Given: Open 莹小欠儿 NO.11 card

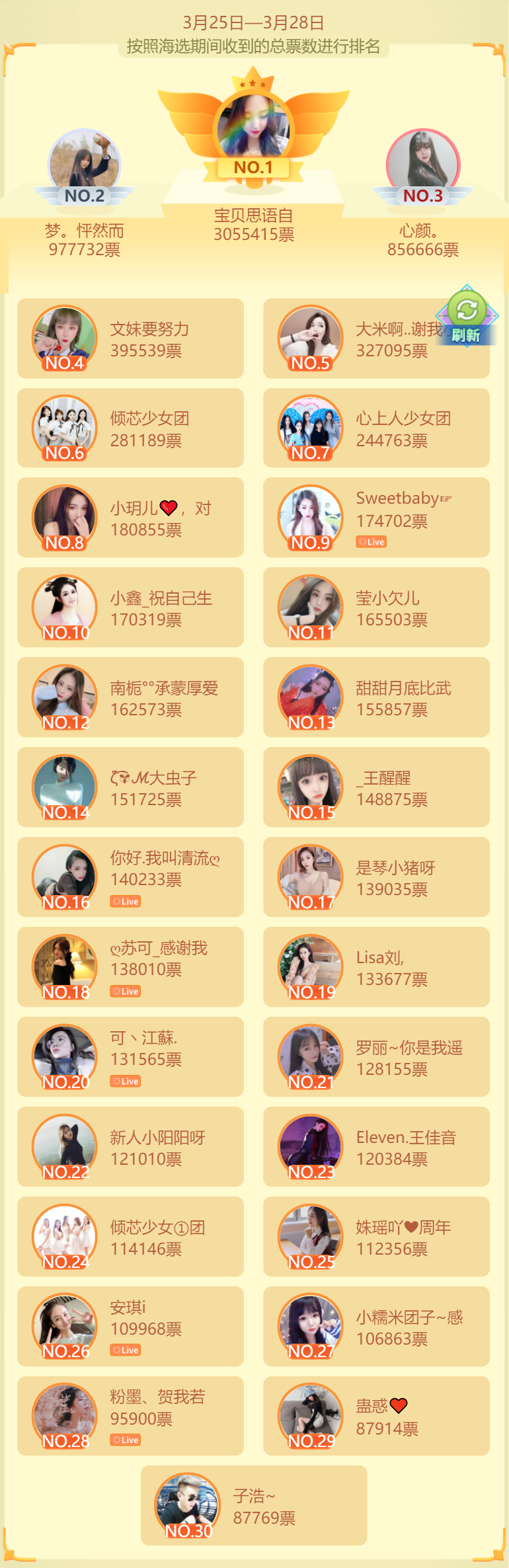Looking at the screenshot, I should [376, 608].
